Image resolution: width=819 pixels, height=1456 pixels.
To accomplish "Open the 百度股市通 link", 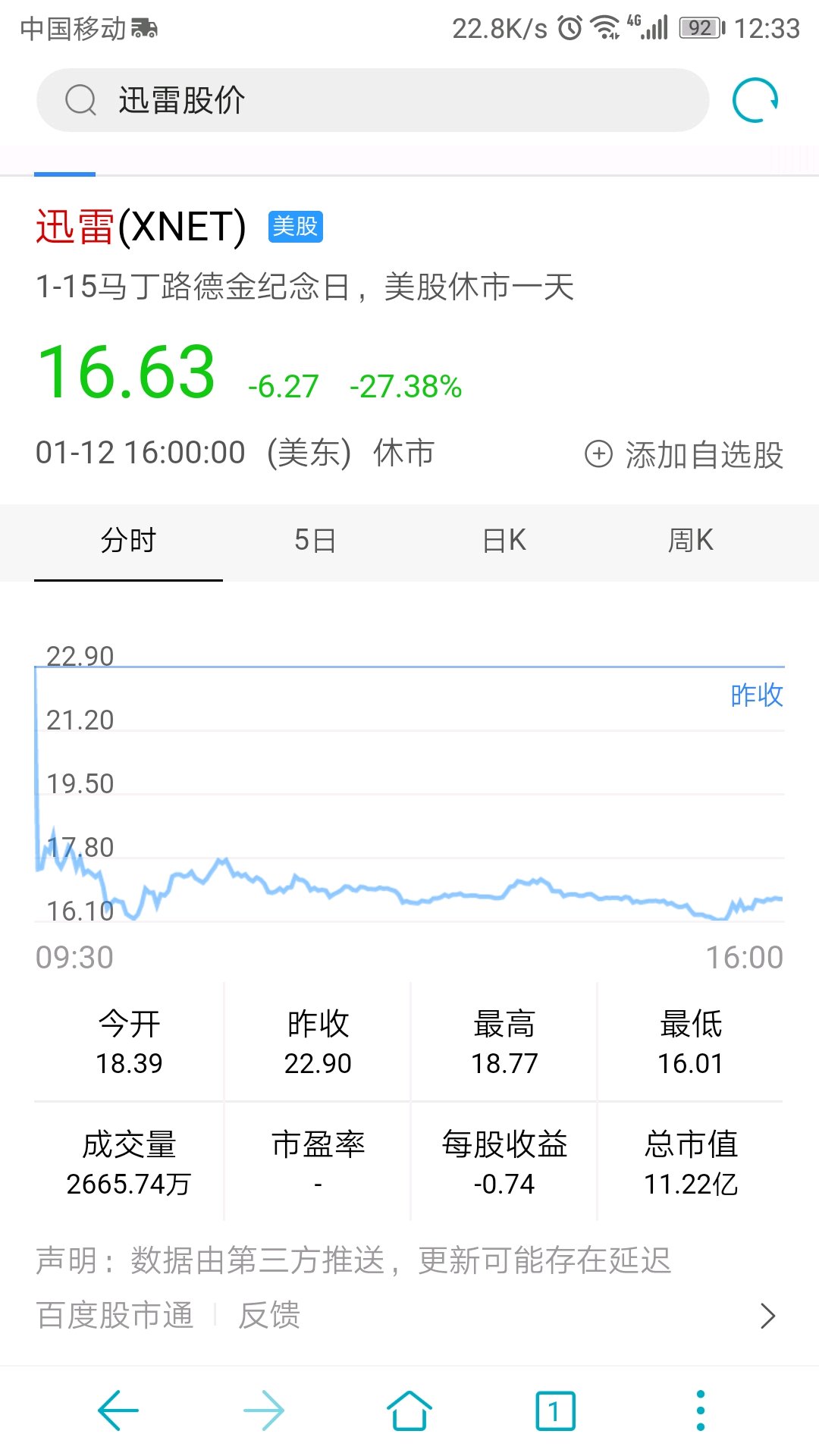I will pos(115,1315).
